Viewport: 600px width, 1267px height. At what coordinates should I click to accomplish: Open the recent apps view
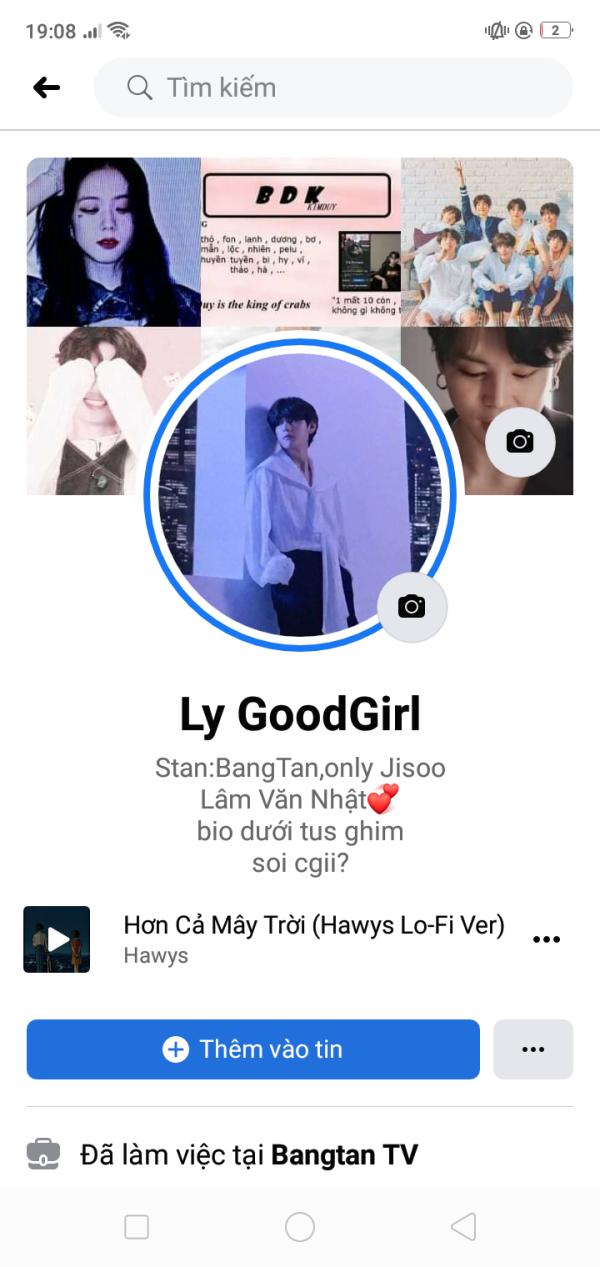(x=136, y=1227)
